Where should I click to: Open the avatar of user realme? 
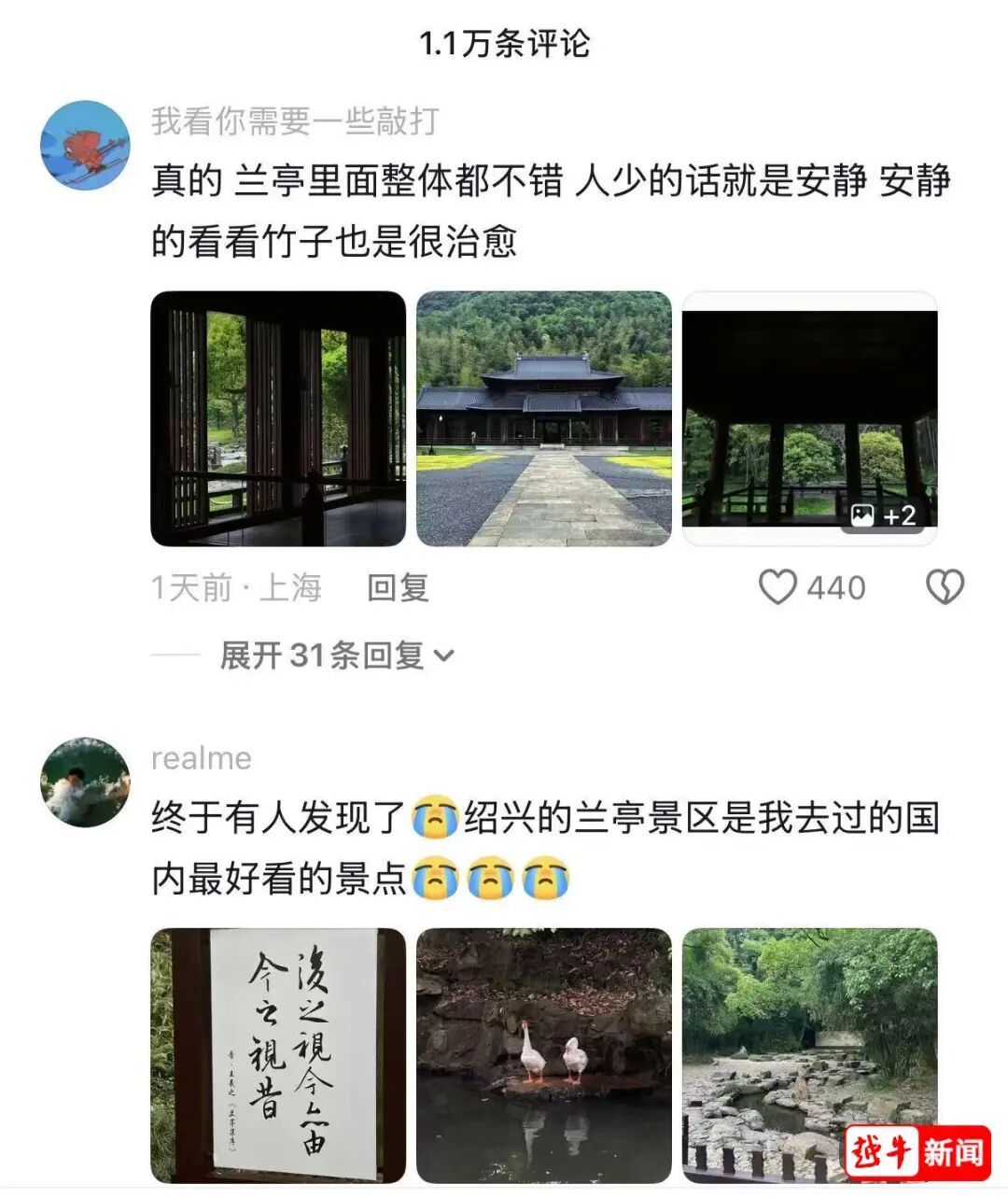pyautogui.click(x=86, y=769)
